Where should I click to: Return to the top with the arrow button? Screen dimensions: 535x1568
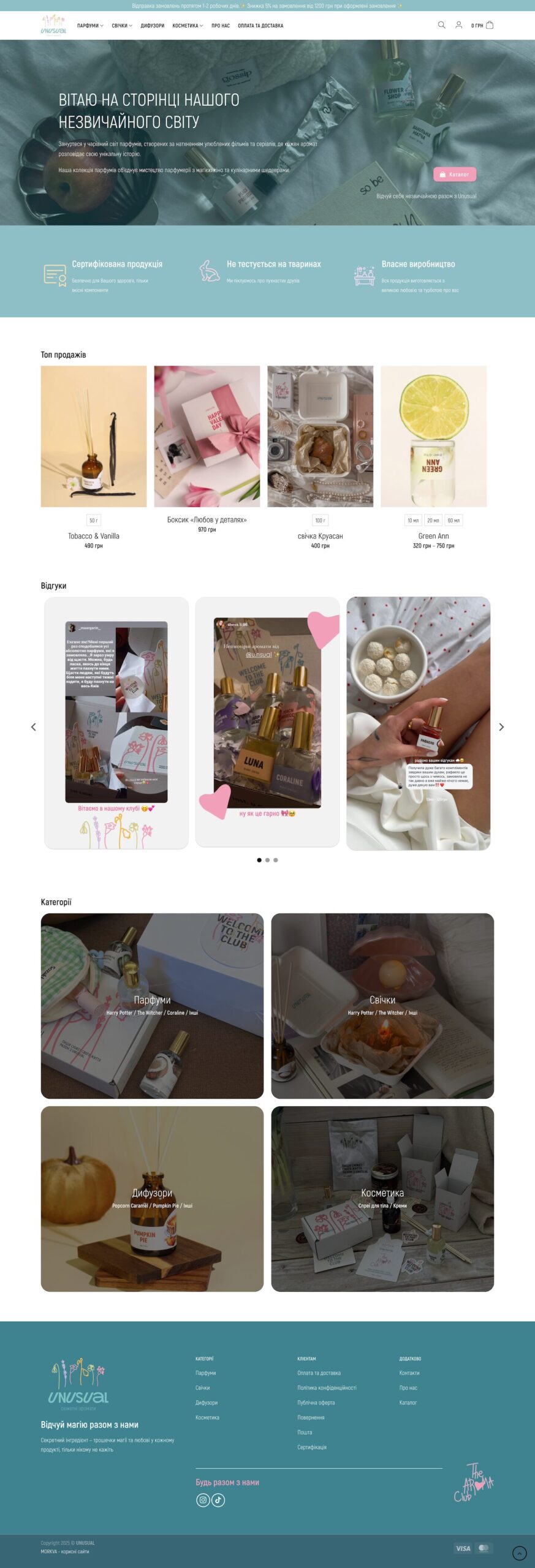519,1553
